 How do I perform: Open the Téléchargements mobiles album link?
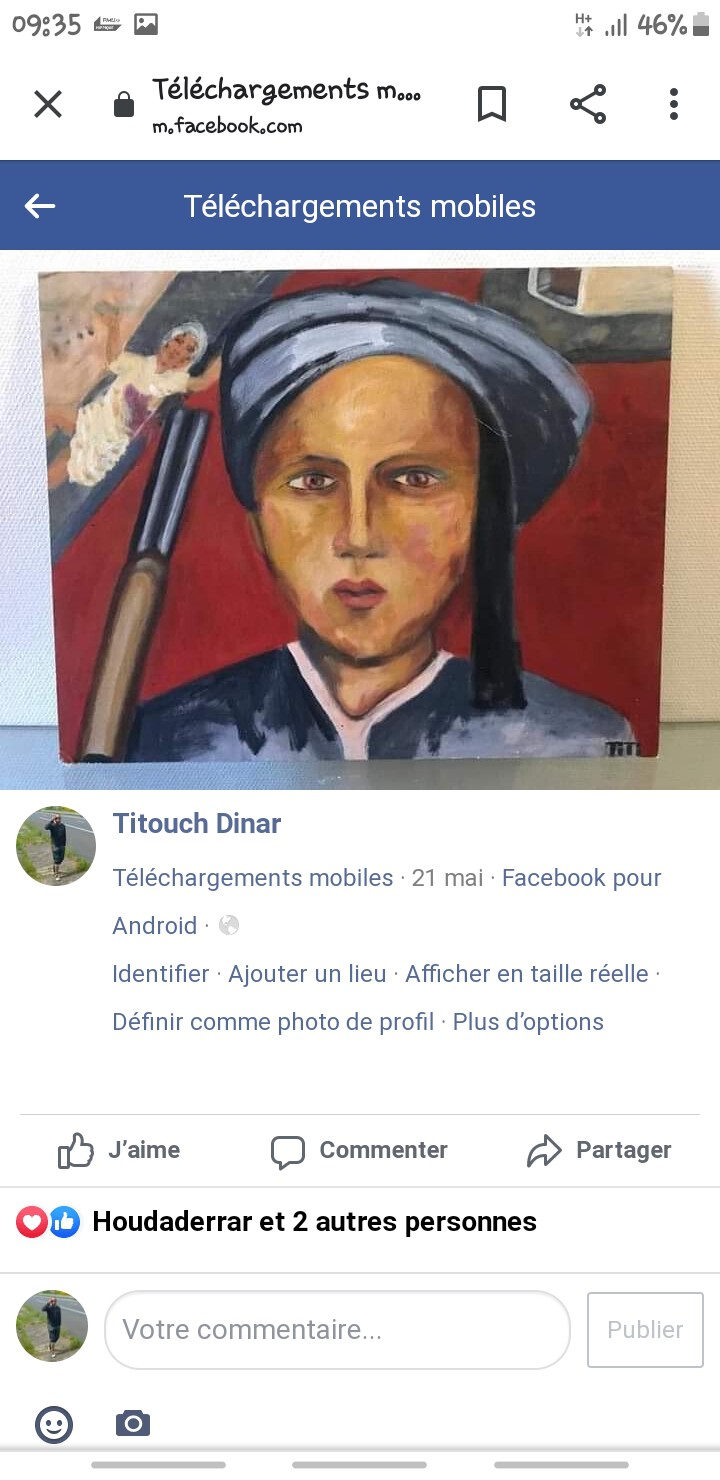coord(253,878)
